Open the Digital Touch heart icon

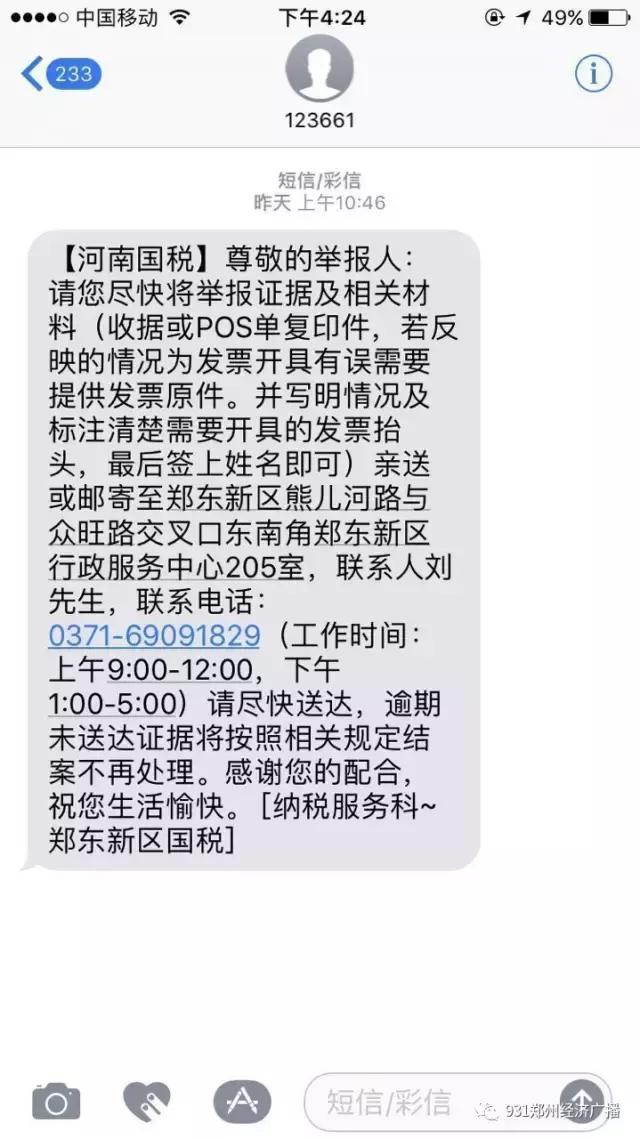pyautogui.click(x=147, y=1102)
